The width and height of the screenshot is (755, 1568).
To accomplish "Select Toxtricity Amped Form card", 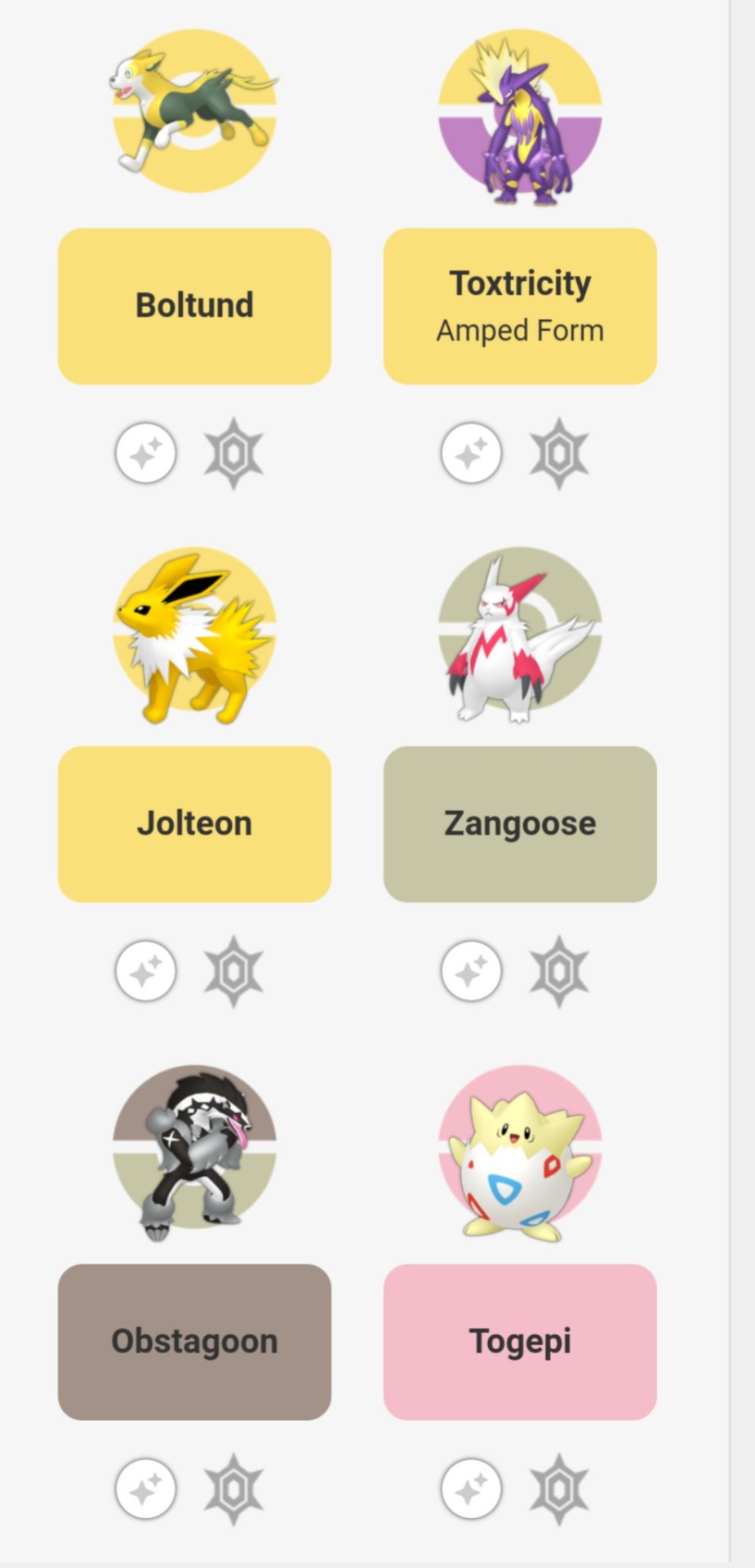I will (x=520, y=306).
